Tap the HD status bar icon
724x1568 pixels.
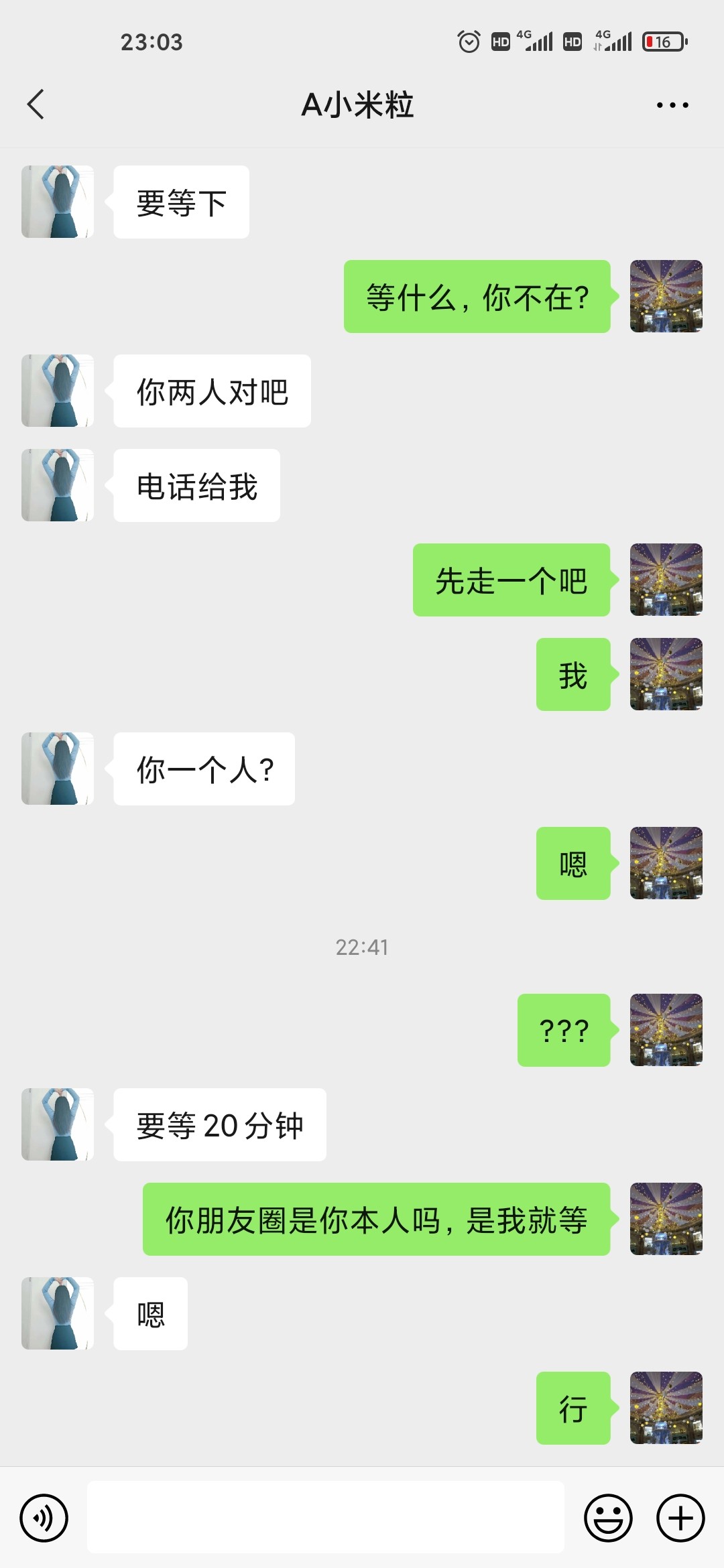pyautogui.click(x=499, y=42)
